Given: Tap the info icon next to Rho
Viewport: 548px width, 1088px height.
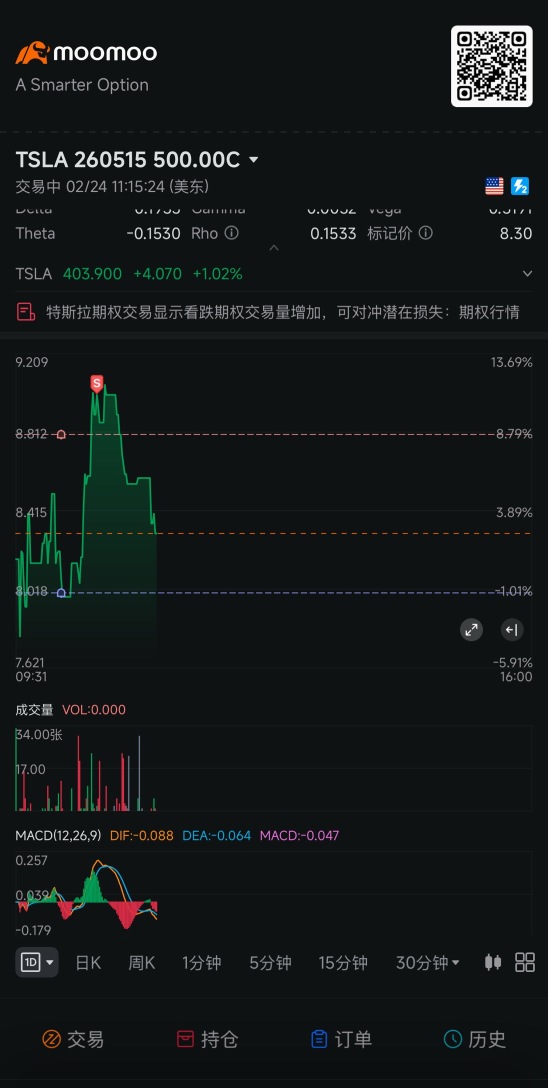Looking at the screenshot, I should [x=232, y=233].
